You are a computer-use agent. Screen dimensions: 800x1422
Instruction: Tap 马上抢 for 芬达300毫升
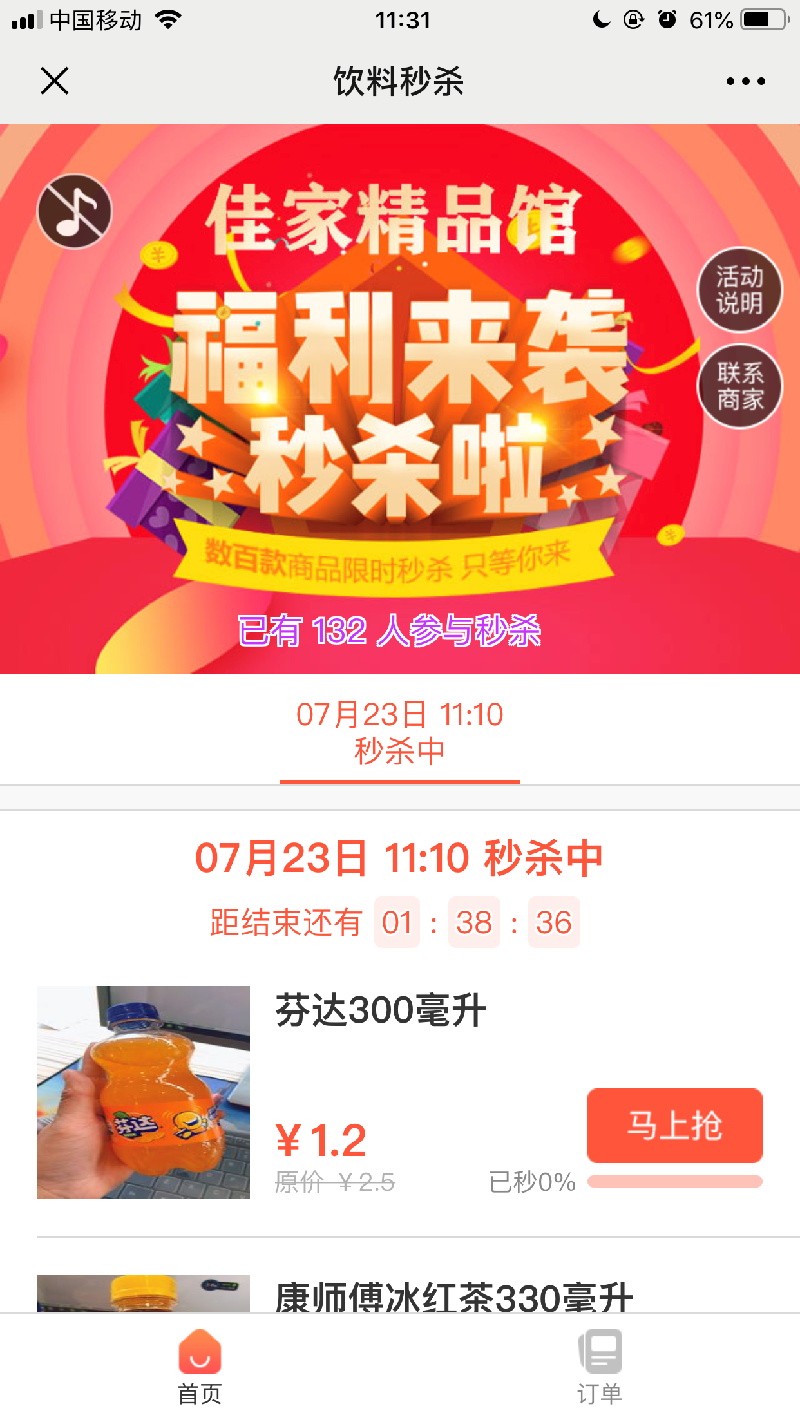pos(675,1125)
